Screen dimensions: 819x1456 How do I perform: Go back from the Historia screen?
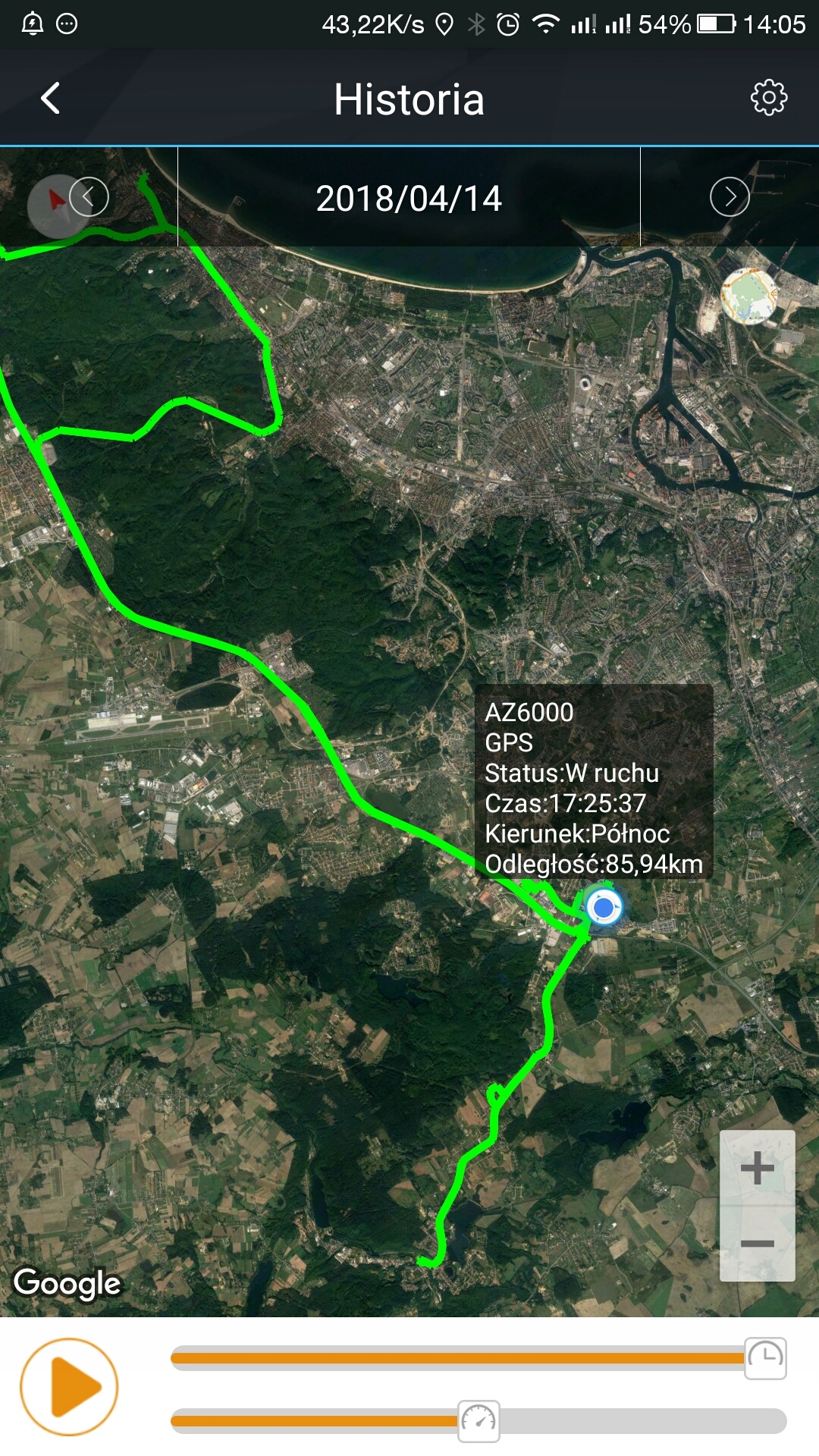click(50, 99)
